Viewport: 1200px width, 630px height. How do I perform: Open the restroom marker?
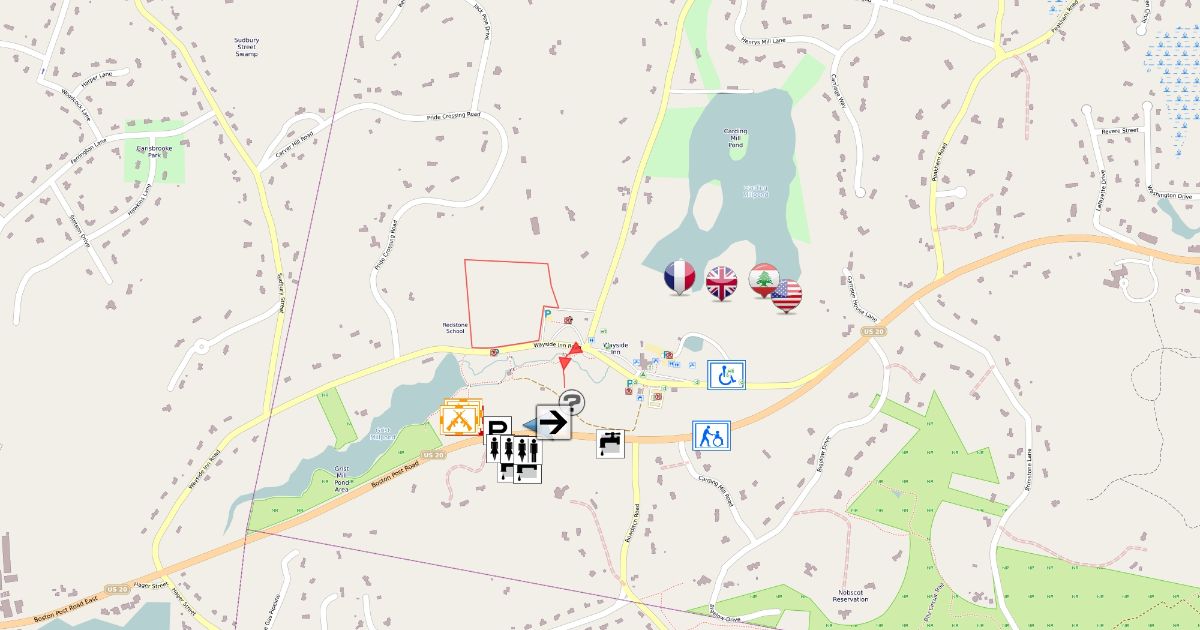(513, 448)
